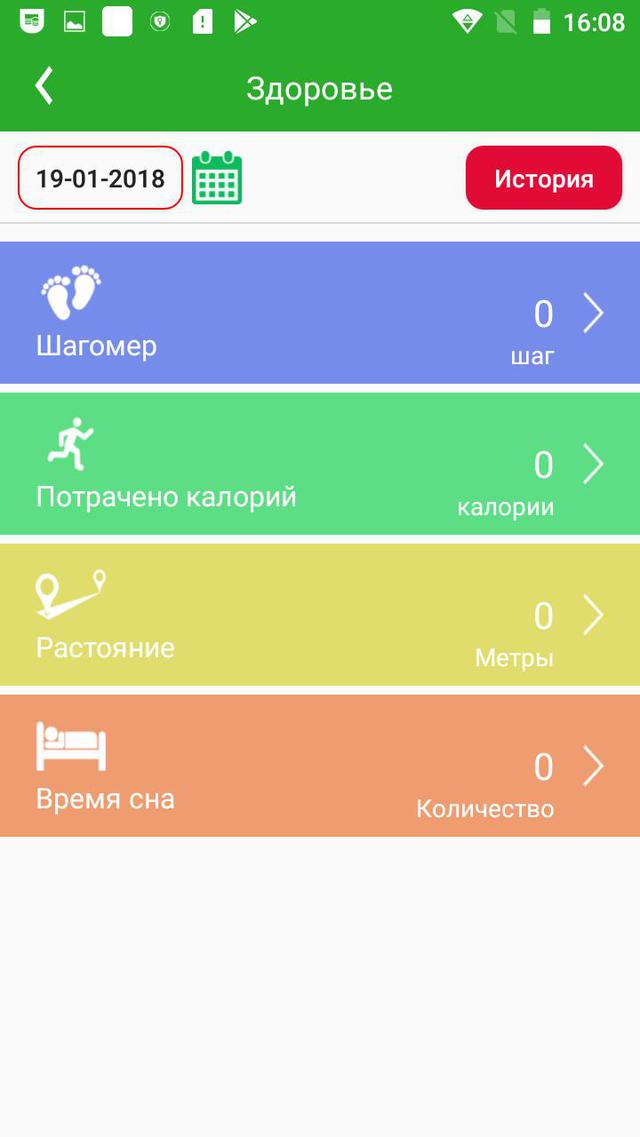The image size is (640, 1137).
Task: Open the Время сна sleep card
Action: point(320,766)
